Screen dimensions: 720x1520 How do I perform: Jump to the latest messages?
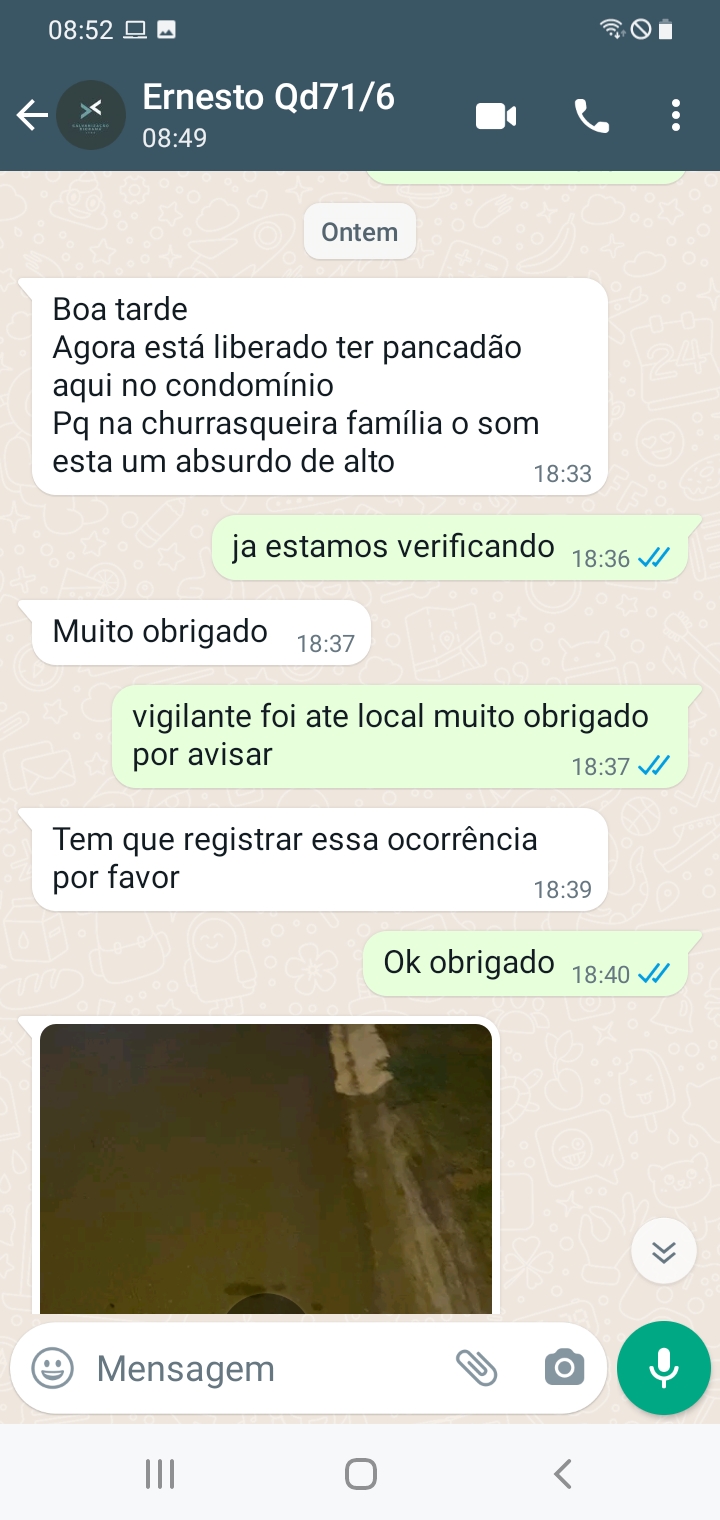[x=664, y=1251]
